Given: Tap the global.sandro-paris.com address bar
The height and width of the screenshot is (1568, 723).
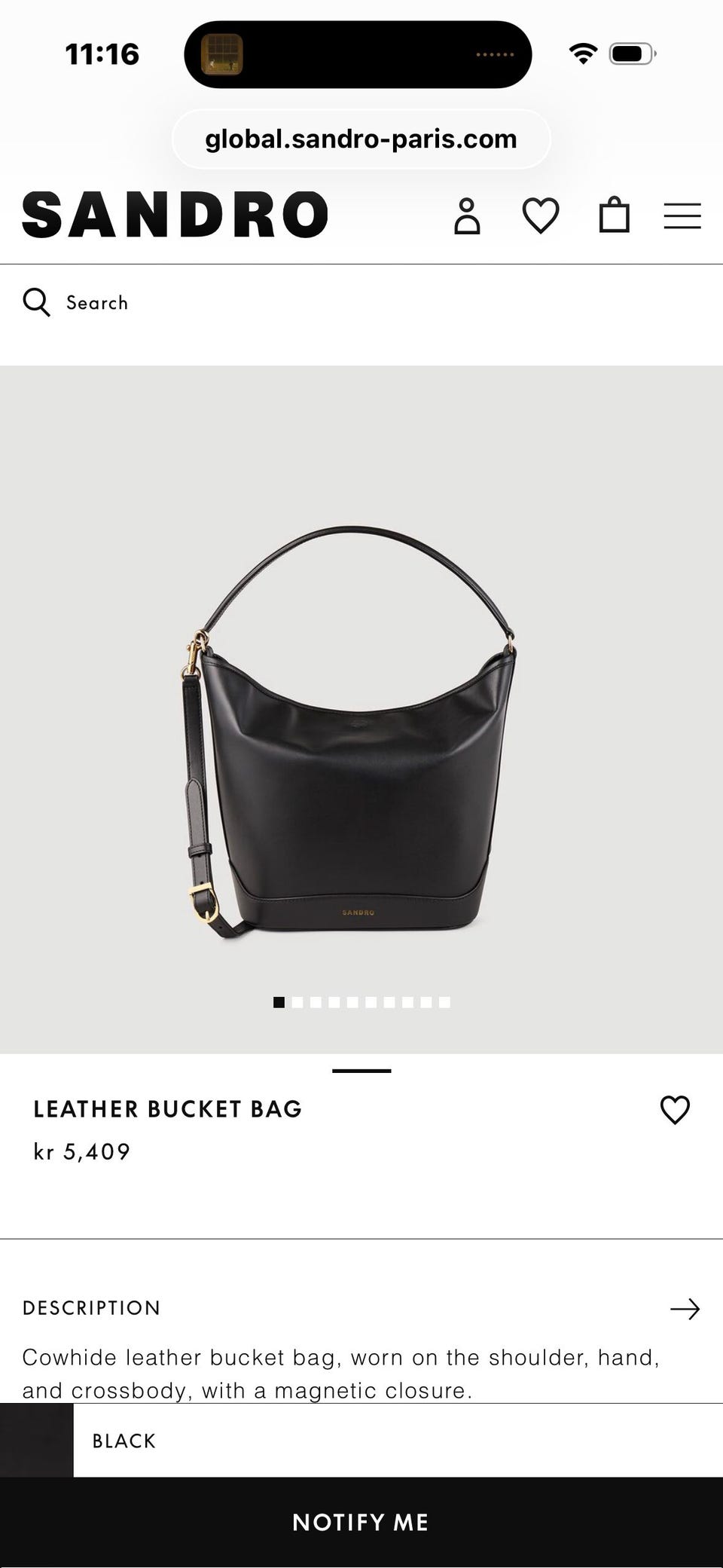Looking at the screenshot, I should click(x=361, y=139).
